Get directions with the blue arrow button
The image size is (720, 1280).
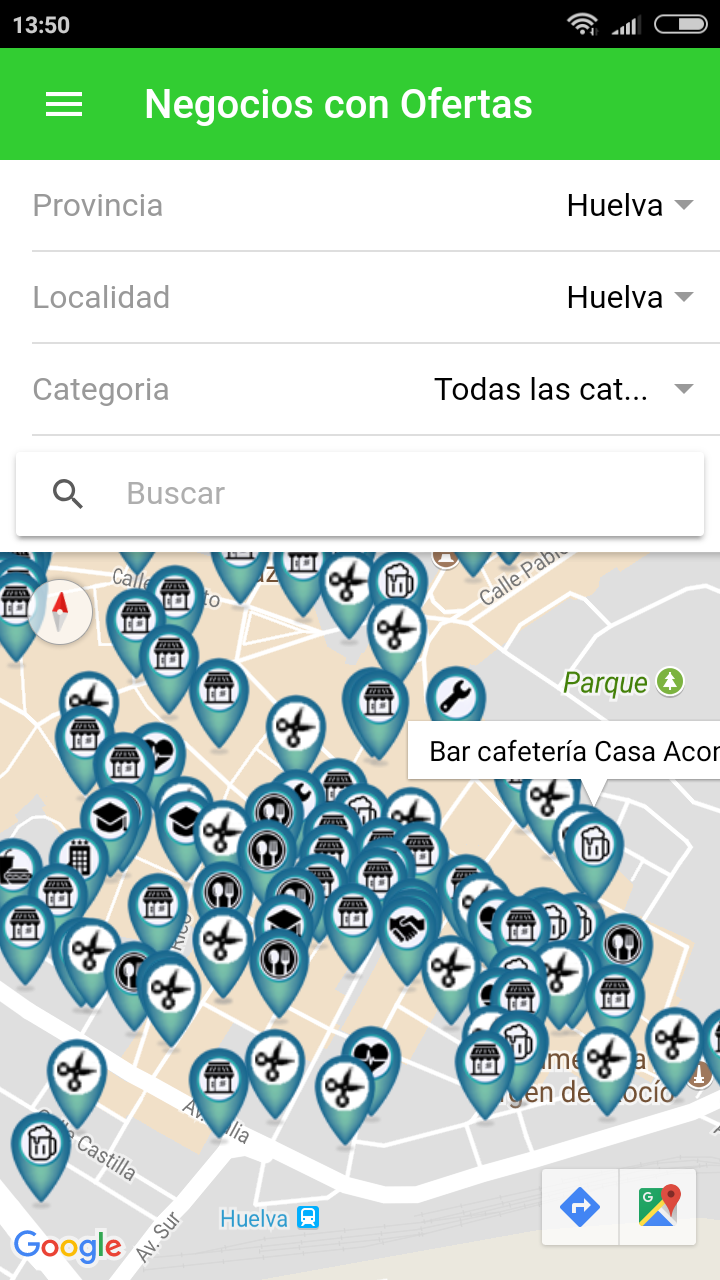pos(580,1207)
